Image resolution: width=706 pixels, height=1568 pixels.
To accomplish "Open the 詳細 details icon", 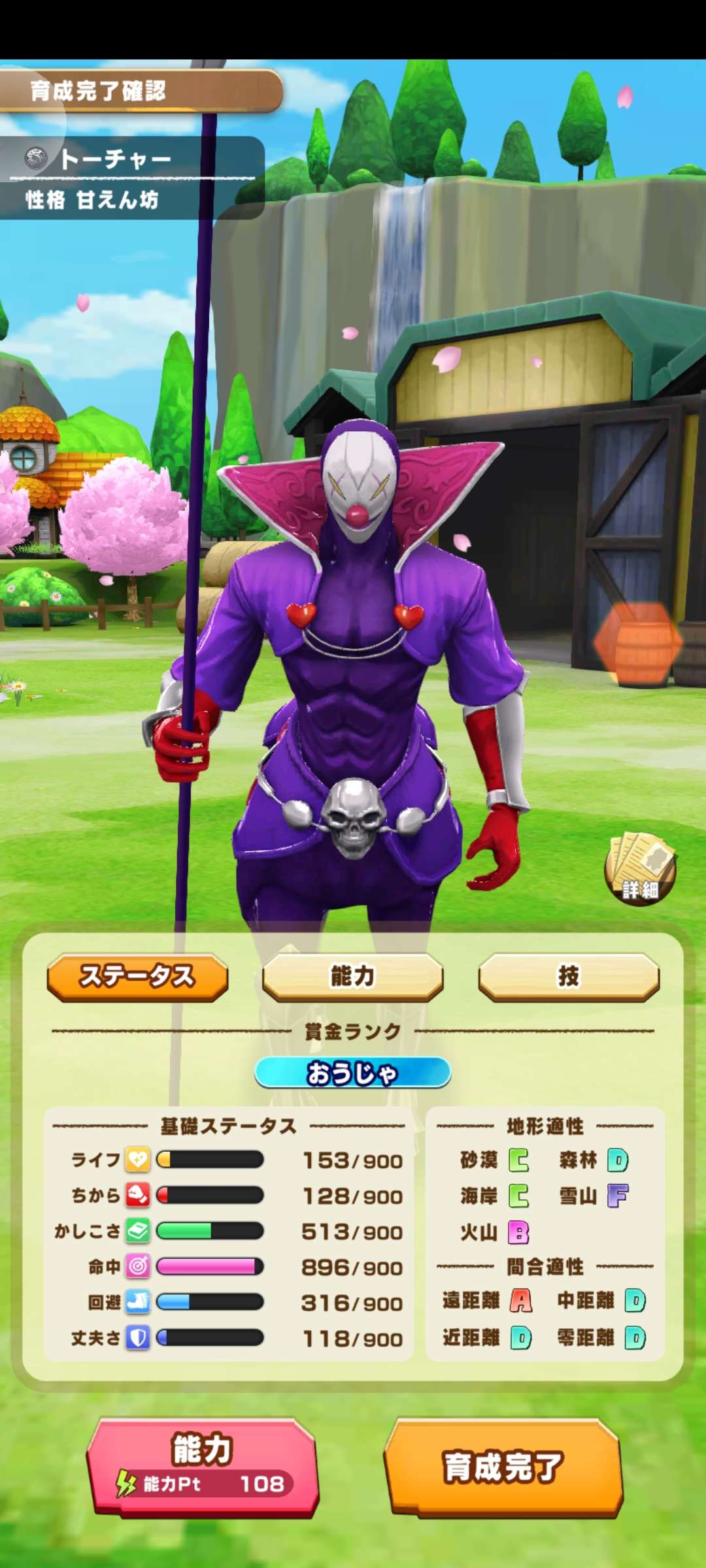I will point(640,869).
